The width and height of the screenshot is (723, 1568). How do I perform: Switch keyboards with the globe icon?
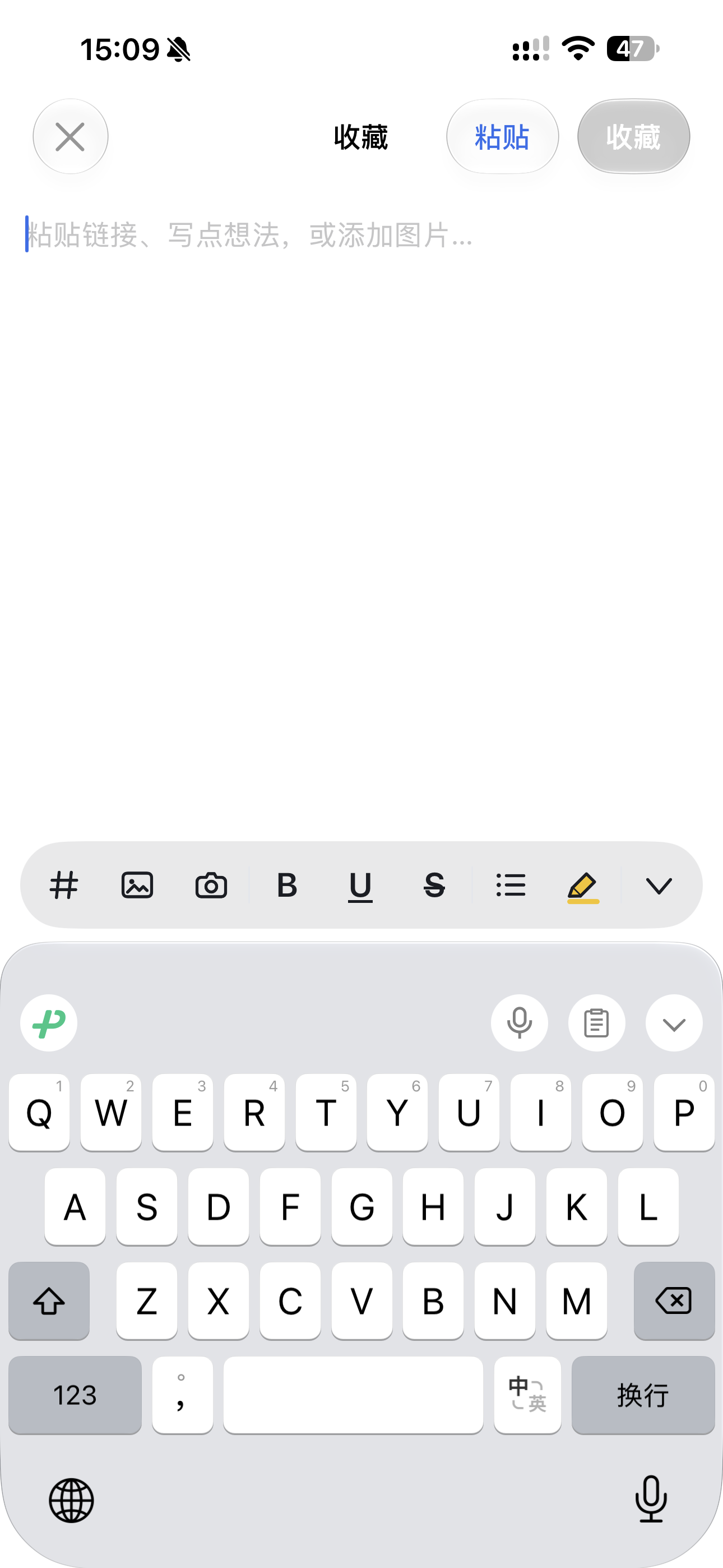(x=71, y=1501)
